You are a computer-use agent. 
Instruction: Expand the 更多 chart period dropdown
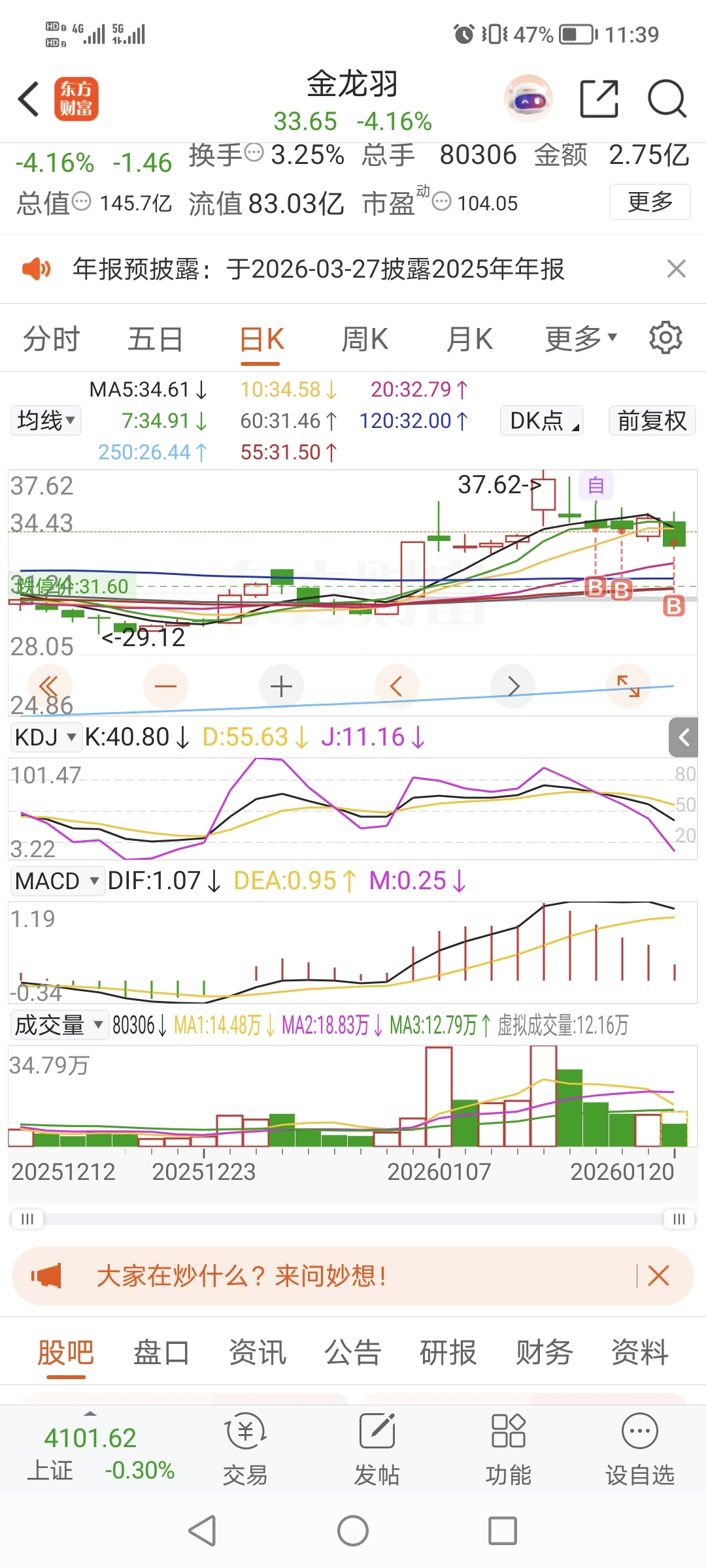(580, 338)
